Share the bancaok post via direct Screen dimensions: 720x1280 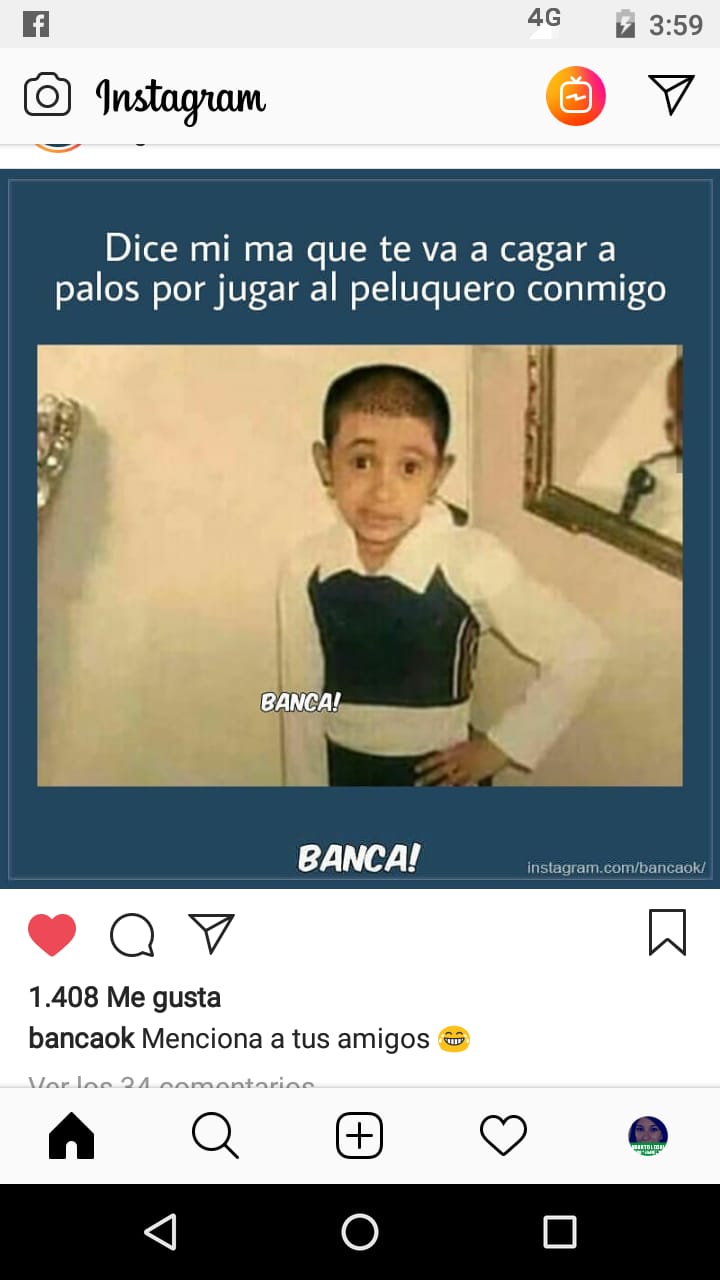click(211, 933)
